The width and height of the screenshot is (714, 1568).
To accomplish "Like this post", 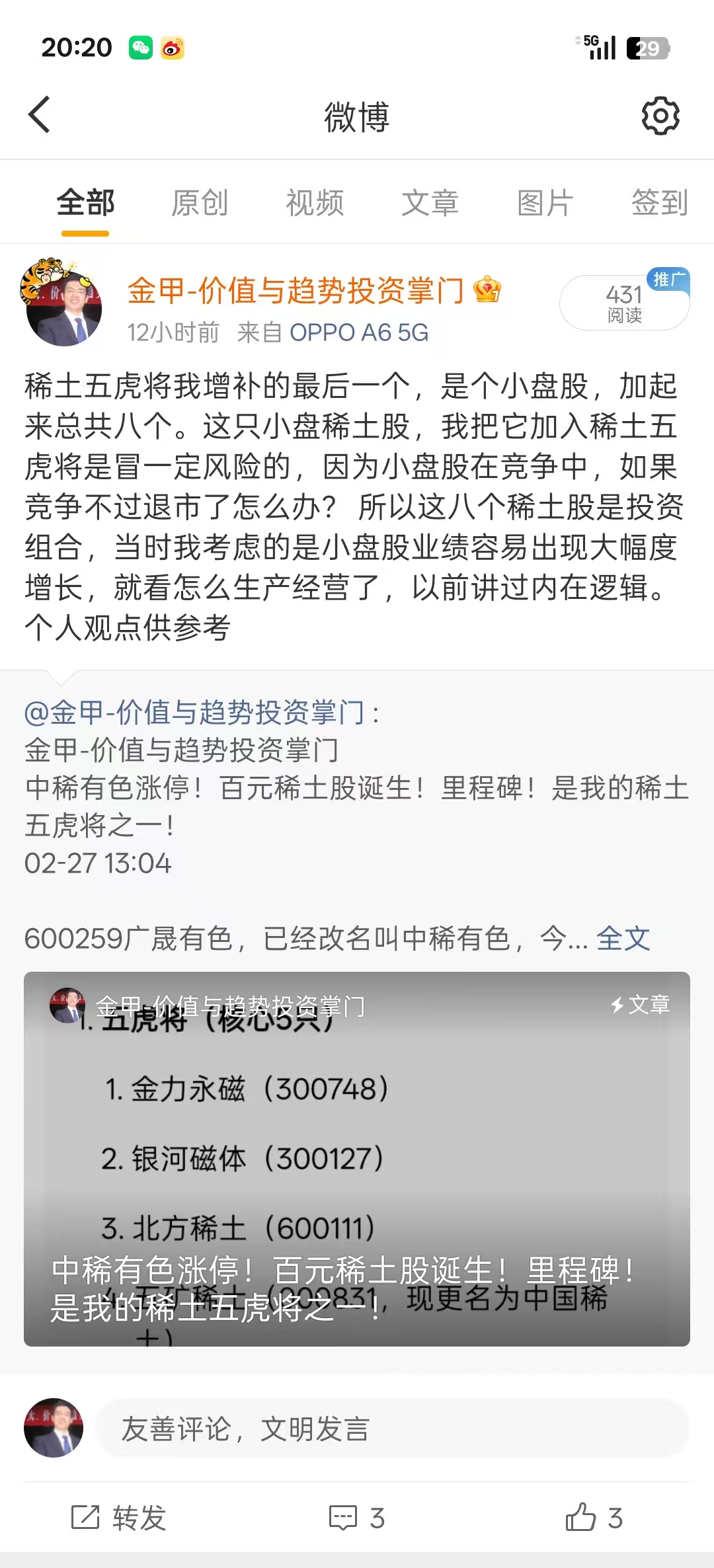I will click(x=594, y=1518).
